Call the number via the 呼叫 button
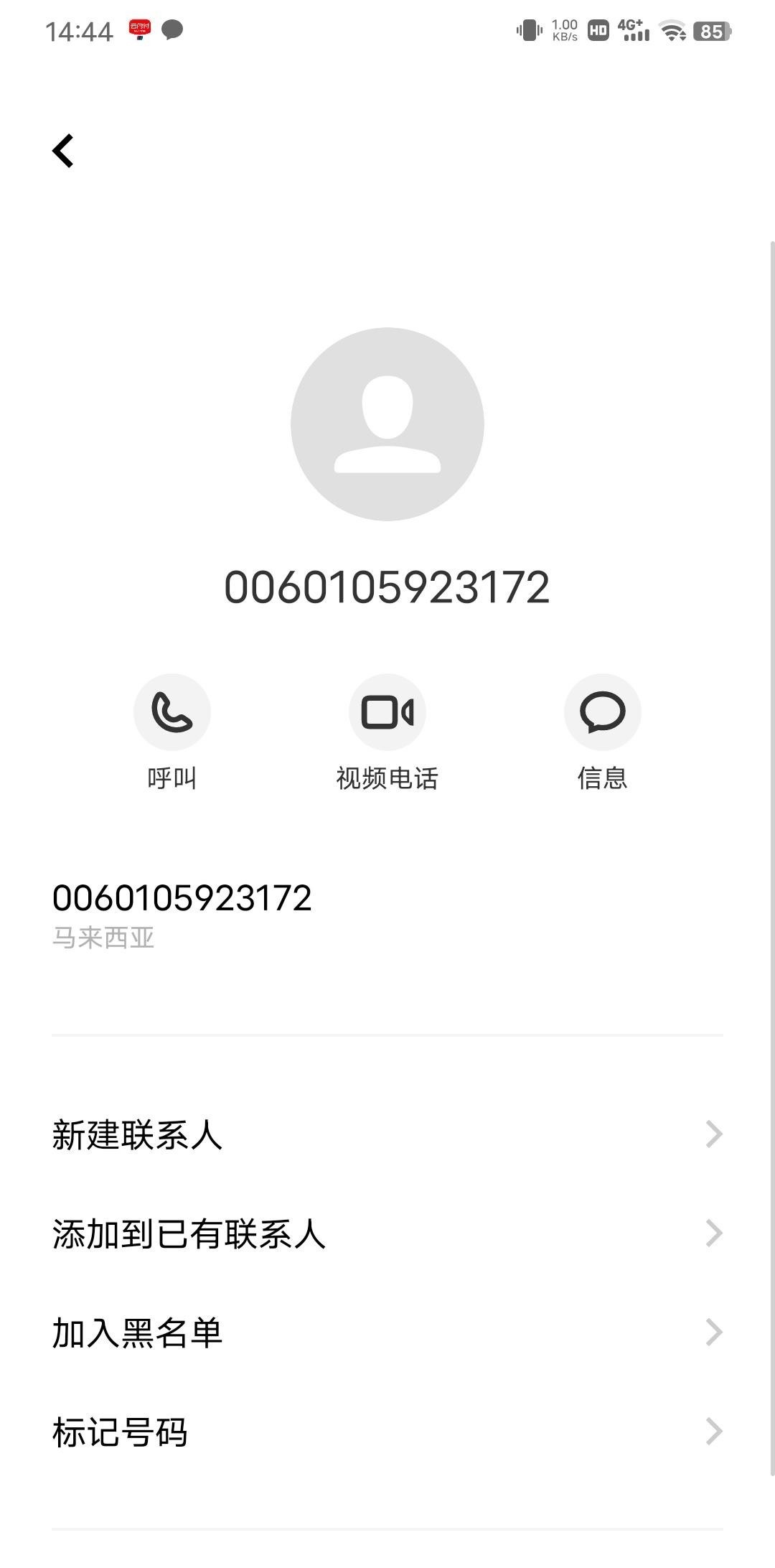This screenshot has width=775, height=1568. pos(172,712)
